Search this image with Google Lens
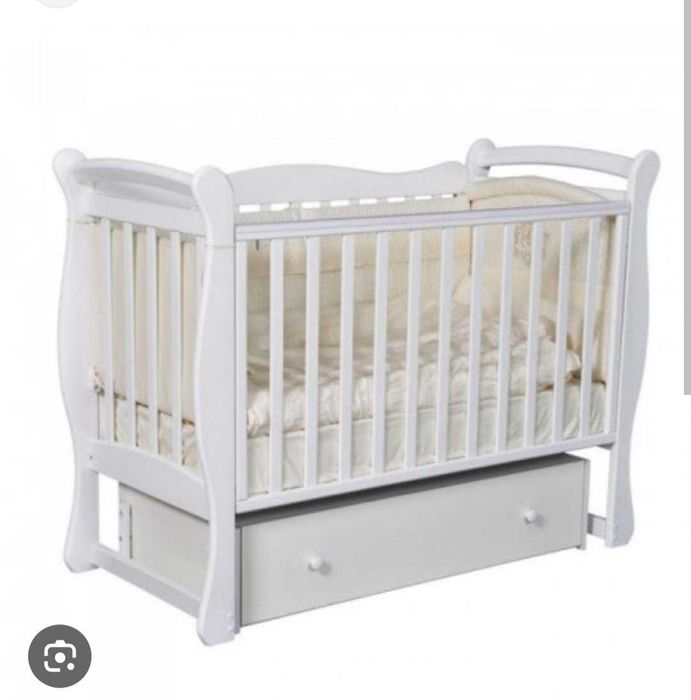 (59, 656)
